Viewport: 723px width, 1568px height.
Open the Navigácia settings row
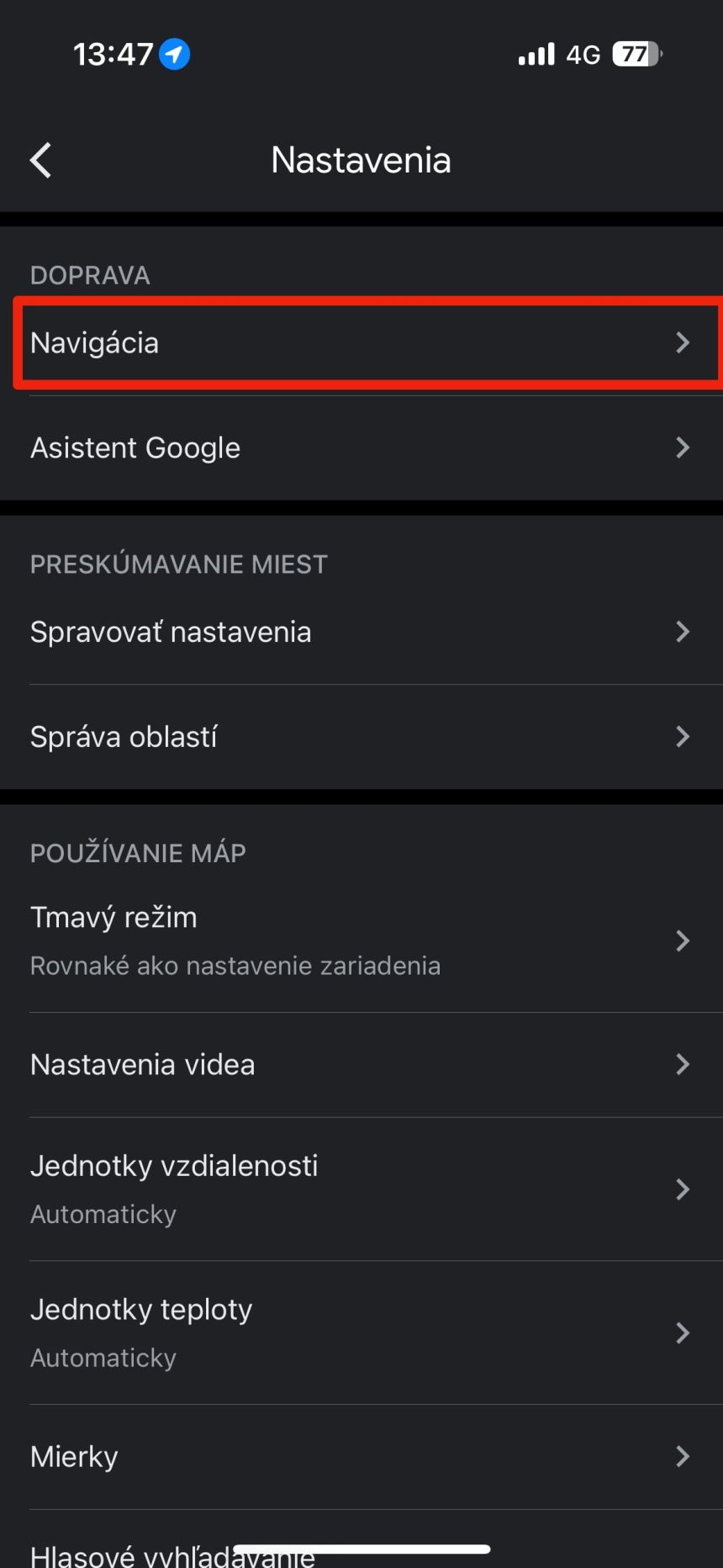(x=361, y=342)
